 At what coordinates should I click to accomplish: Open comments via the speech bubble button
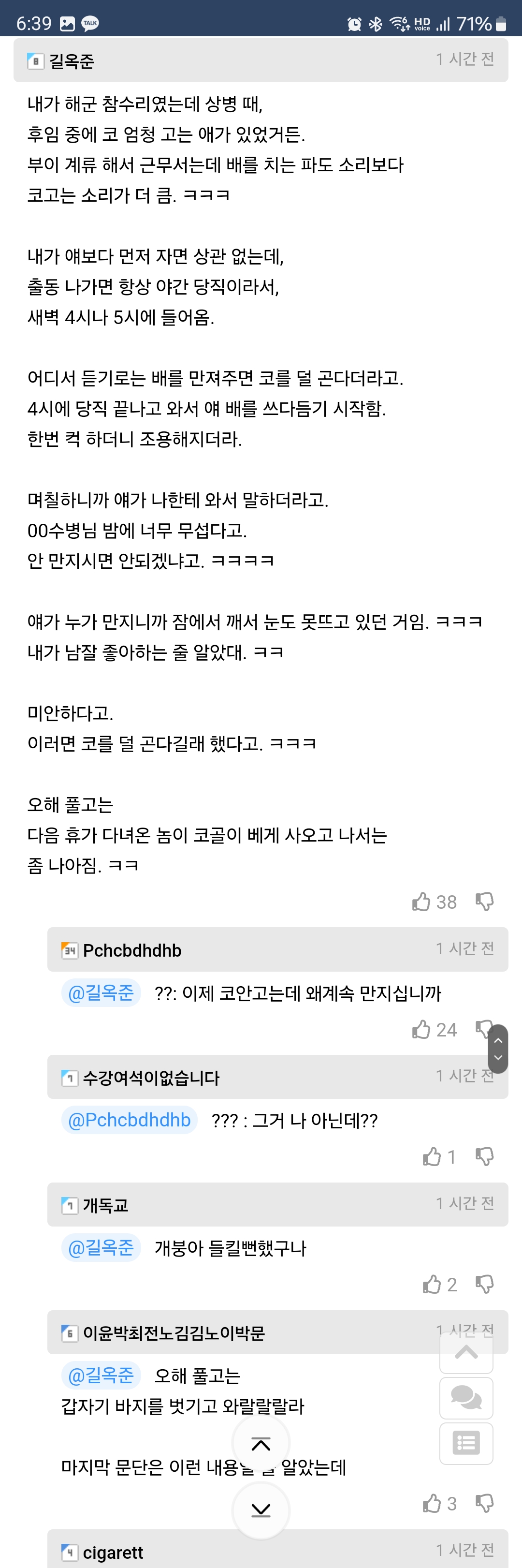point(466,1398)
